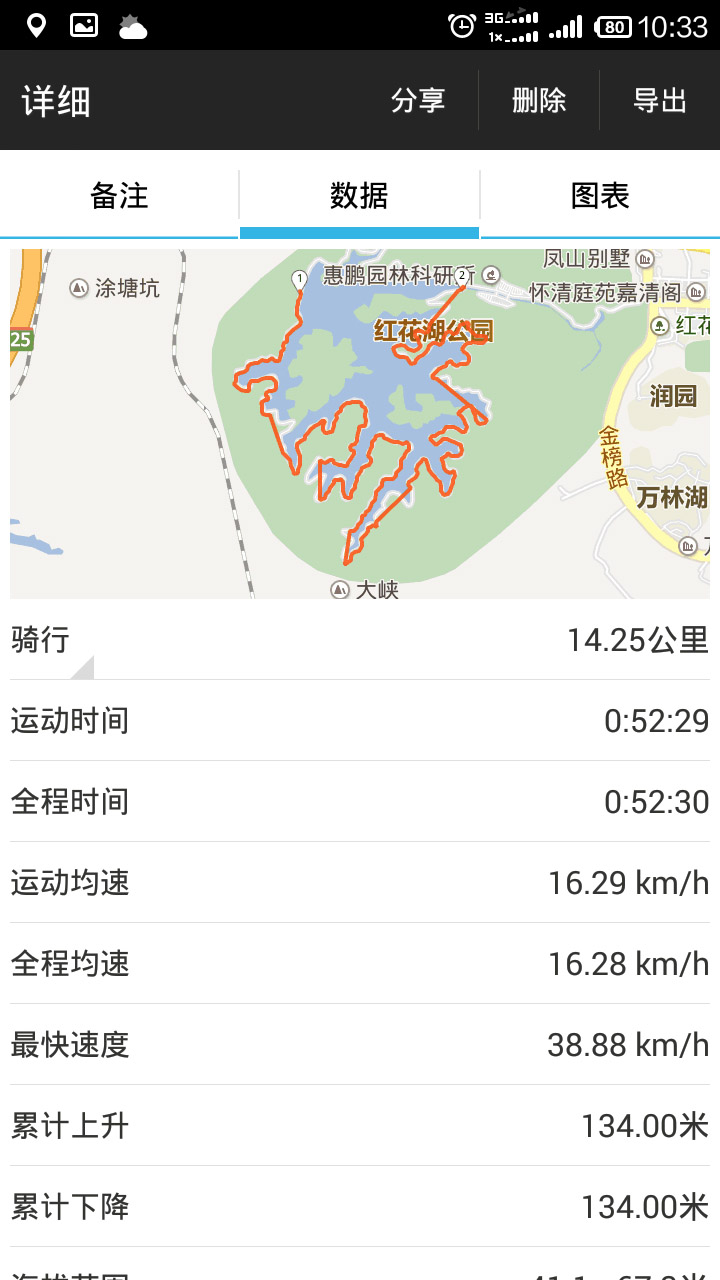720x1280 pixels.
Task: Open the 图表 chart tab
Action: pos(600,196)
